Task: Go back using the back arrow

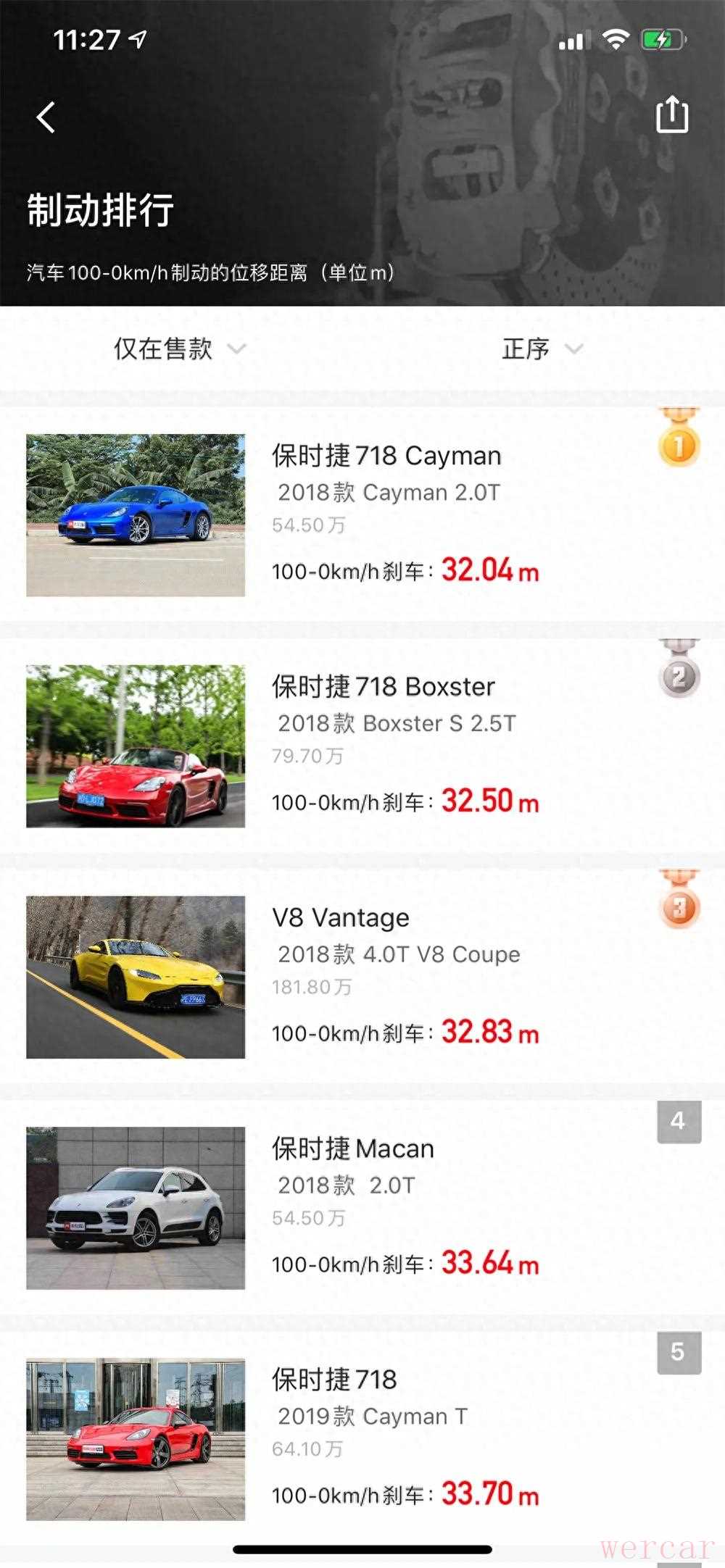Action: tap(46, 117)
